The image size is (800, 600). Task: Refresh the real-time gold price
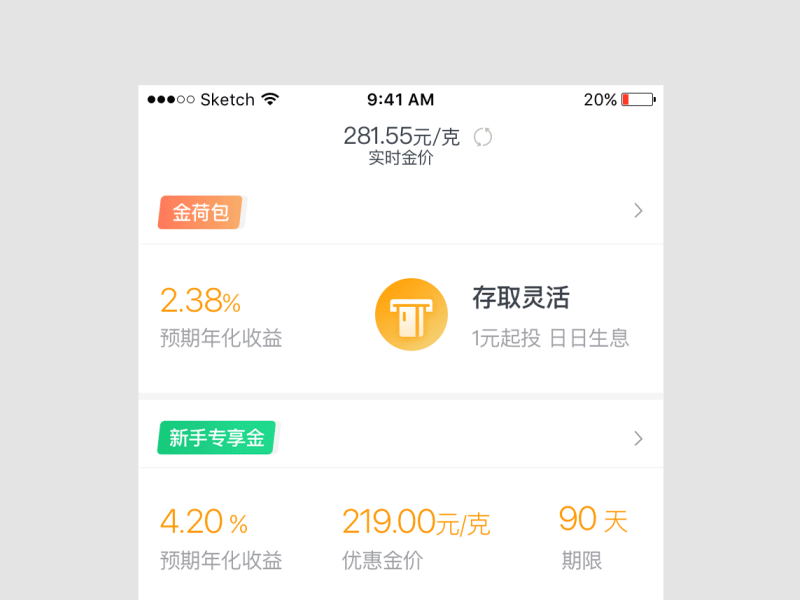483,137
